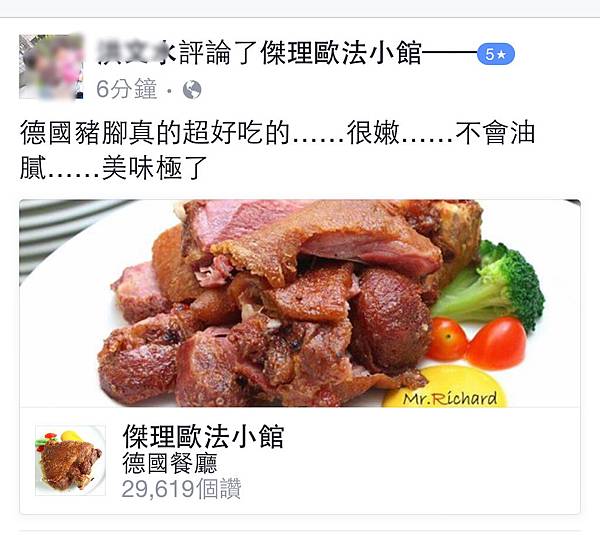
Task: Tap the 6分鐘 post timestamp
Action: [x=127, y=89]
